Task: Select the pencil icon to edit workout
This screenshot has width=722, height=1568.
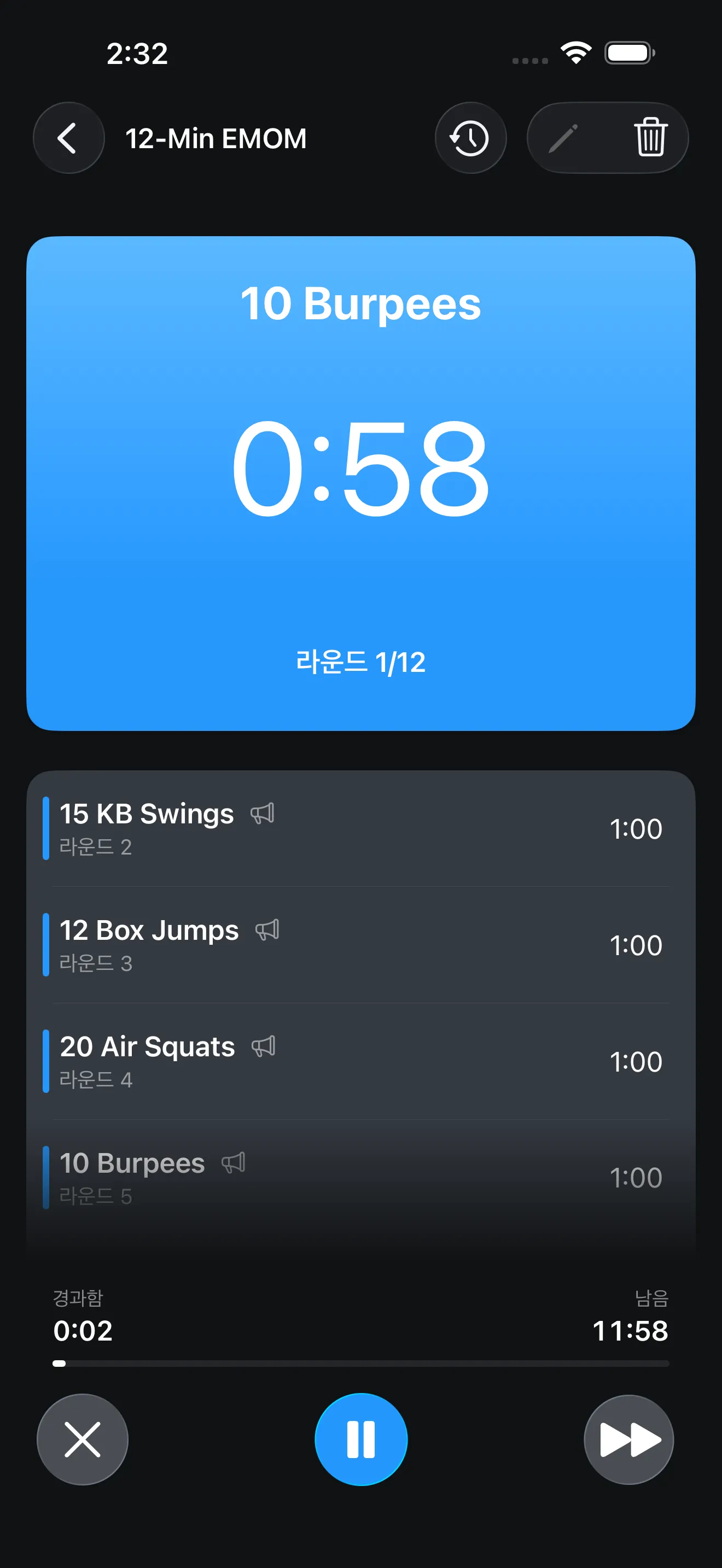Action: click(563, 138)
